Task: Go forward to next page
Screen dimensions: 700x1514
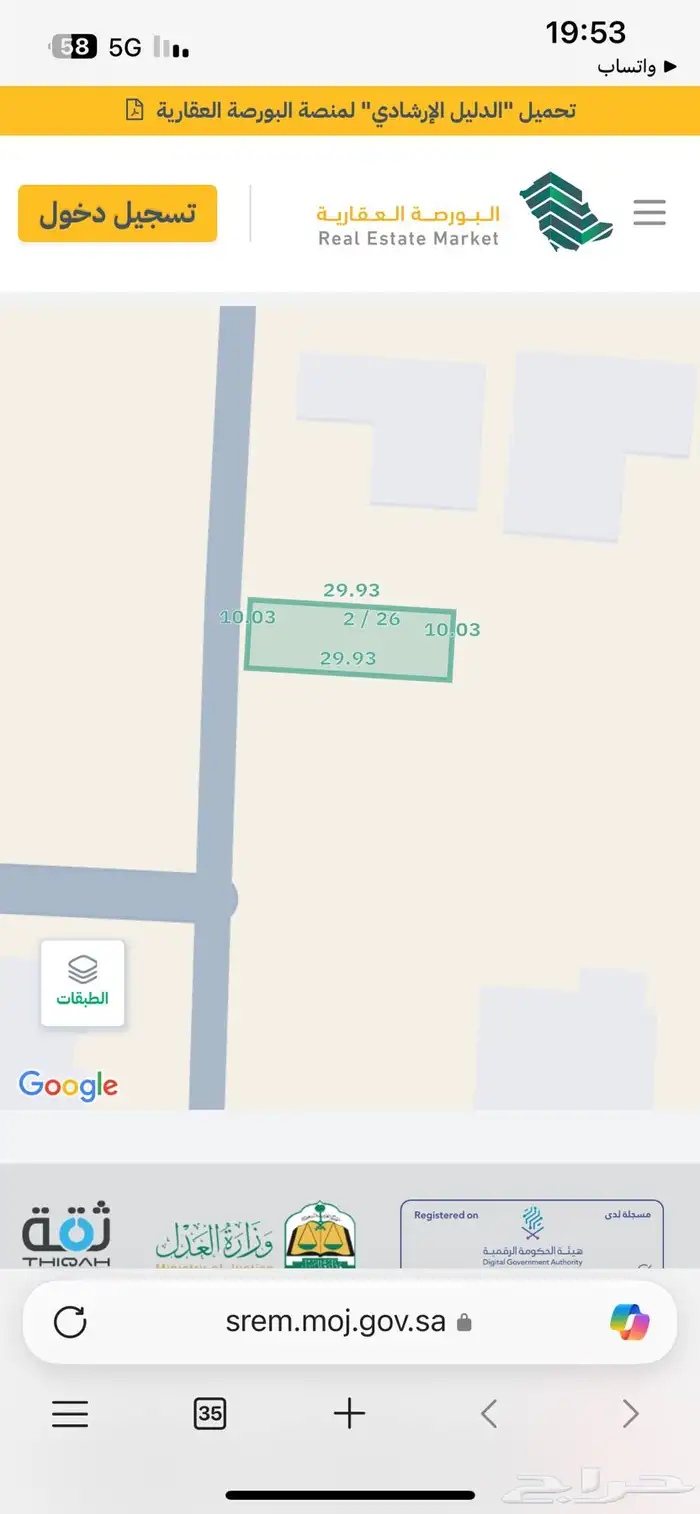Action: coord(630,1413)
